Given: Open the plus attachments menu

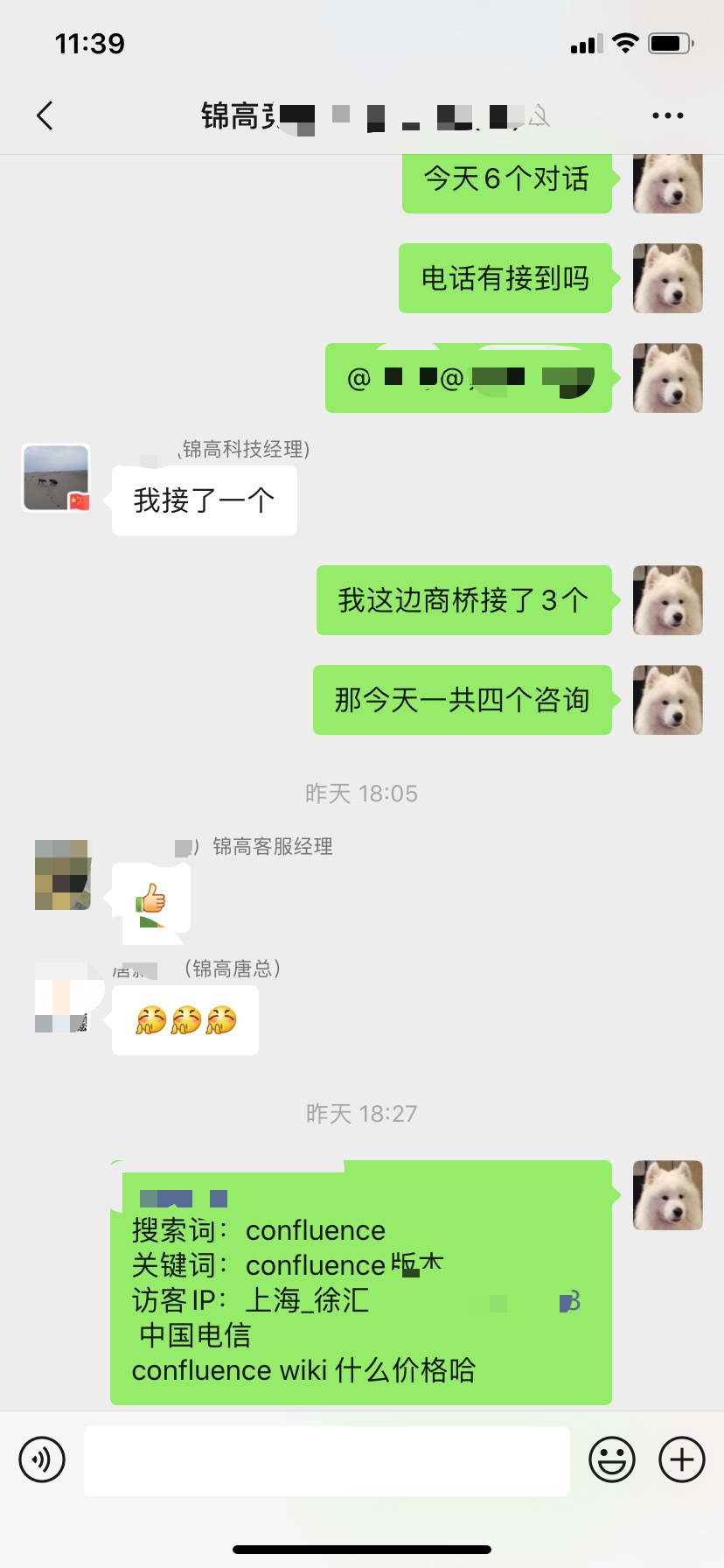Looking at the screenshot, I should click(x=681, y=1459).
